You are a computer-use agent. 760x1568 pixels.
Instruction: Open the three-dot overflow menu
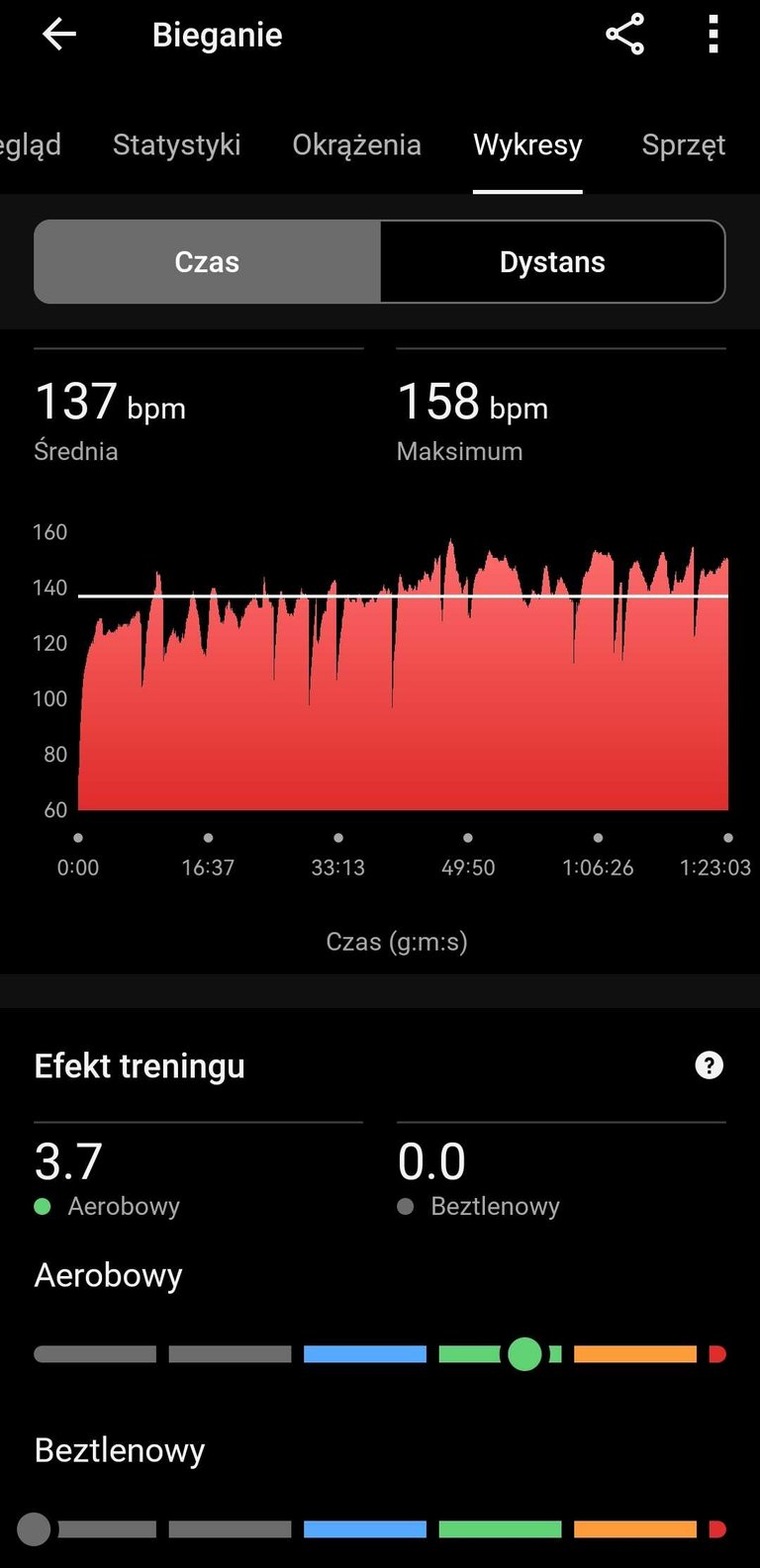[x=712, y=35]
